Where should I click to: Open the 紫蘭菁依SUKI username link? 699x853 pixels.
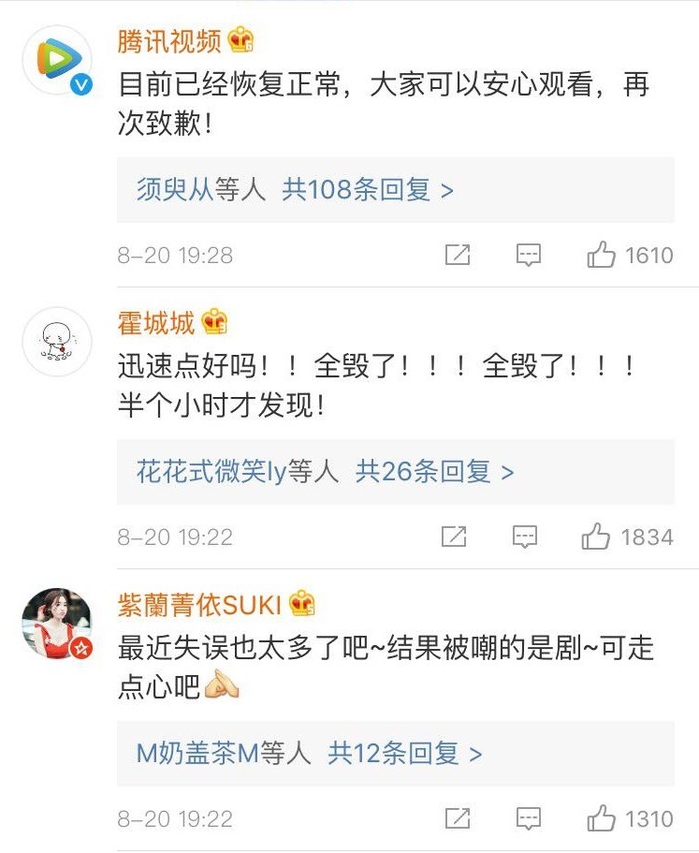(199, 605)
